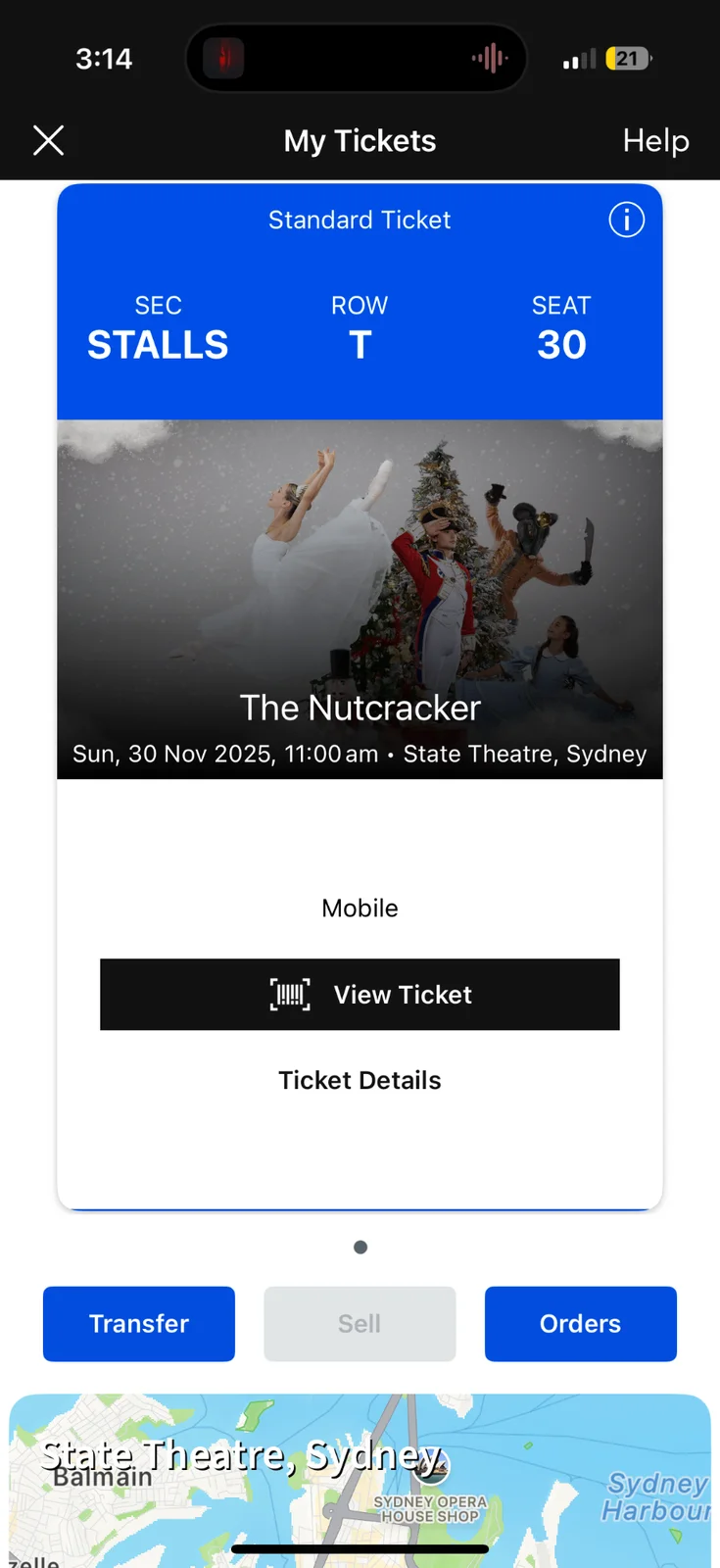The image size is (720, 1568).
Task: Open the Help page
Action: pyautogui.click(x=655, y=141)
